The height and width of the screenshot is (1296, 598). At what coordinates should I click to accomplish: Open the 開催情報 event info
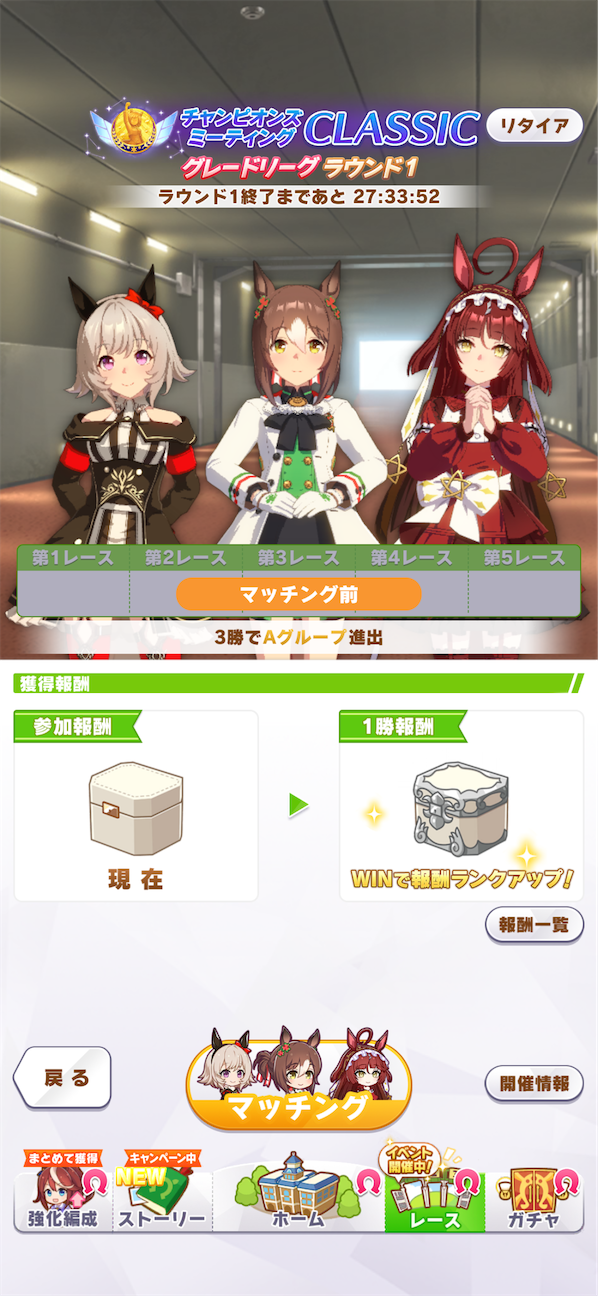[x=534, y=1083]
